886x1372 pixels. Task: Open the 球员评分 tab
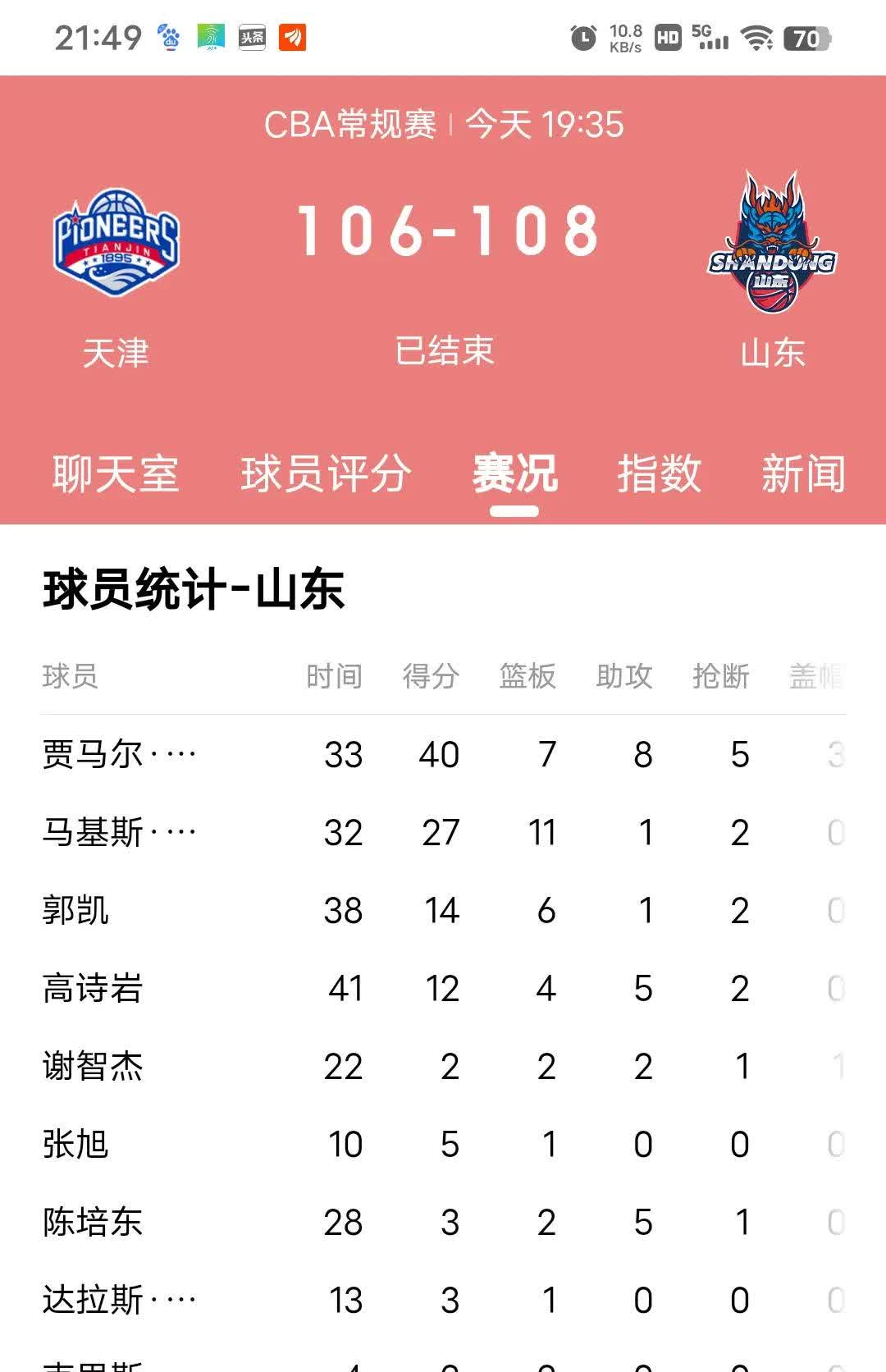[326, 474]
